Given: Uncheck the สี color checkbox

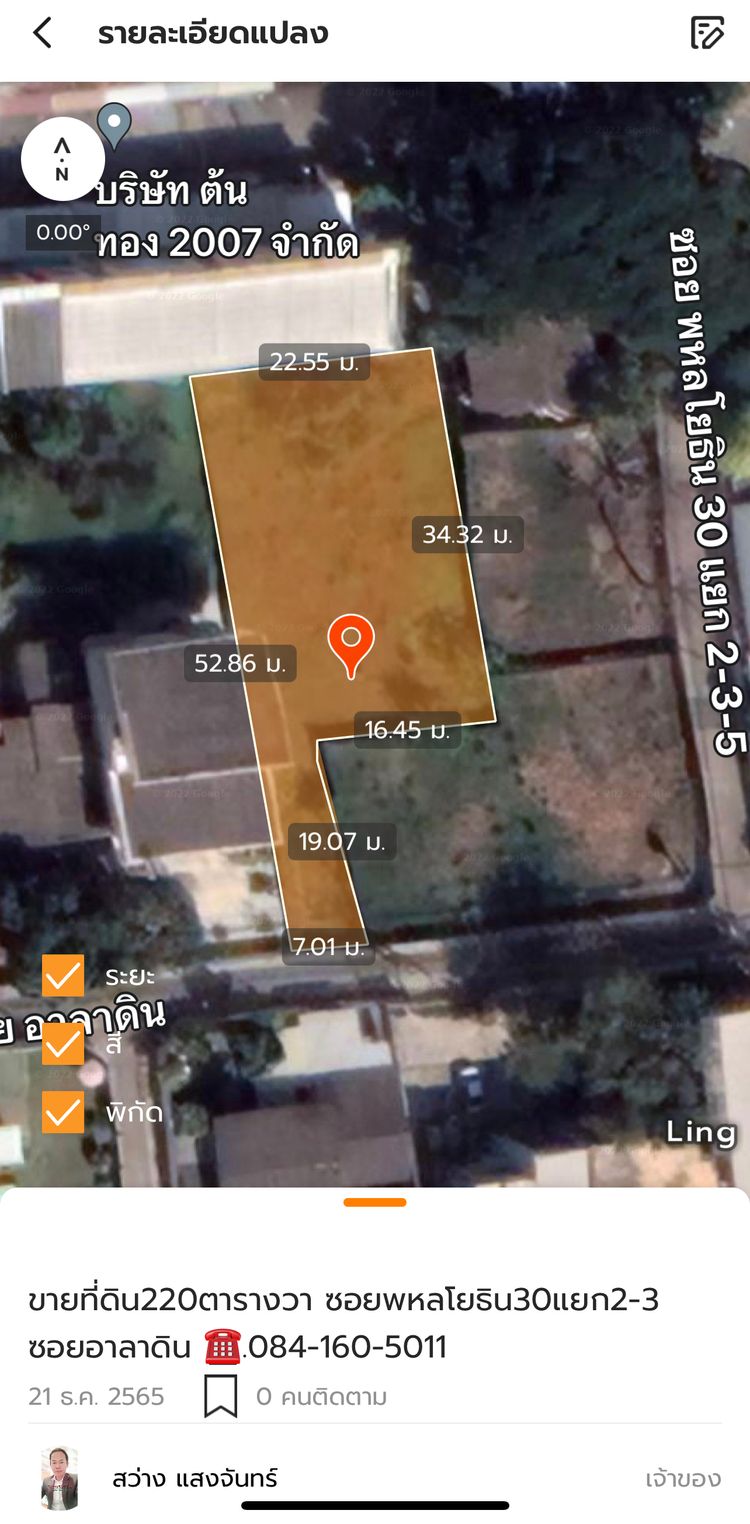Looking at the screenshot, I should click(63, 1044).
